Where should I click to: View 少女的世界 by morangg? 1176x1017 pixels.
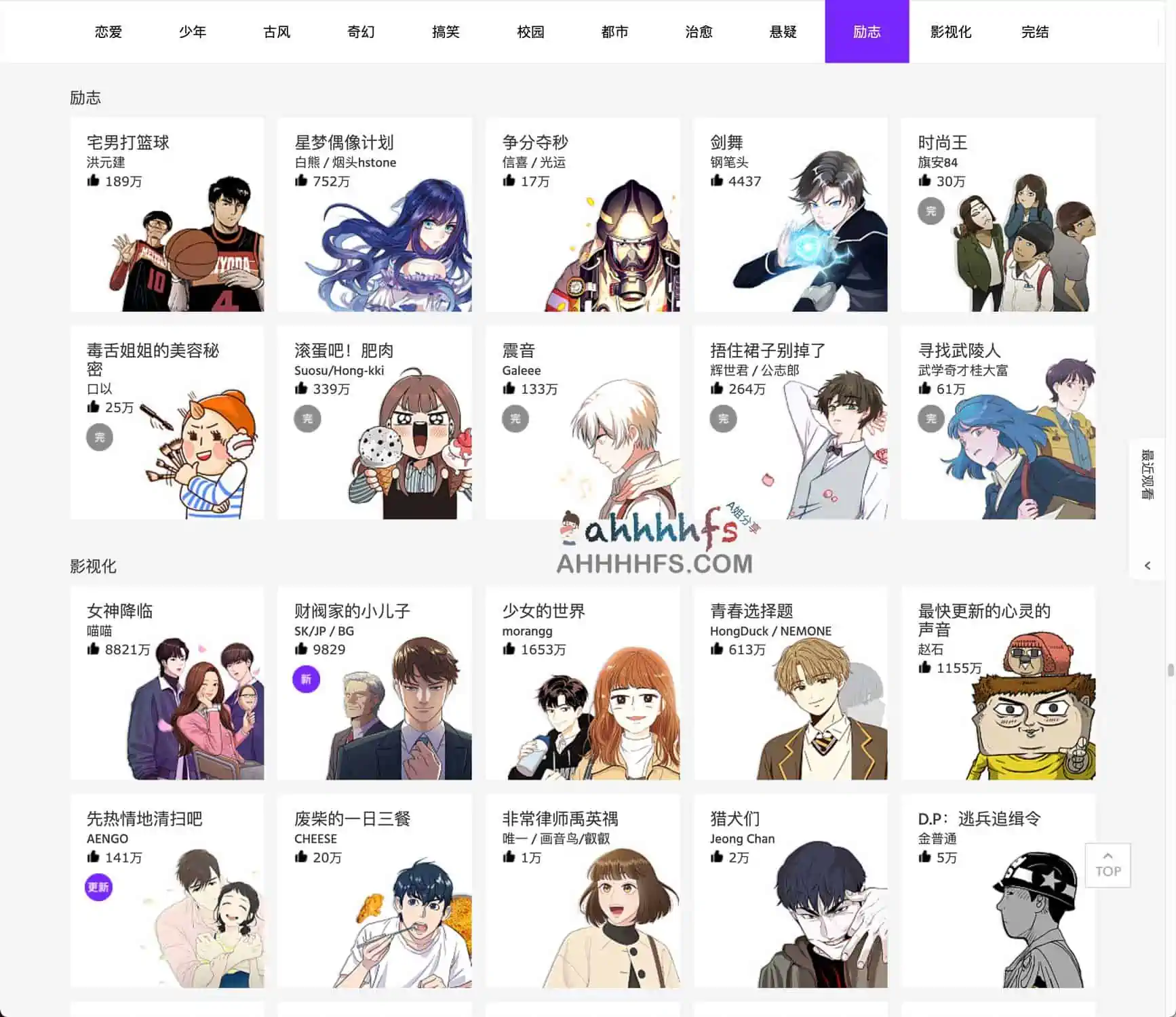tap(582, 683)
